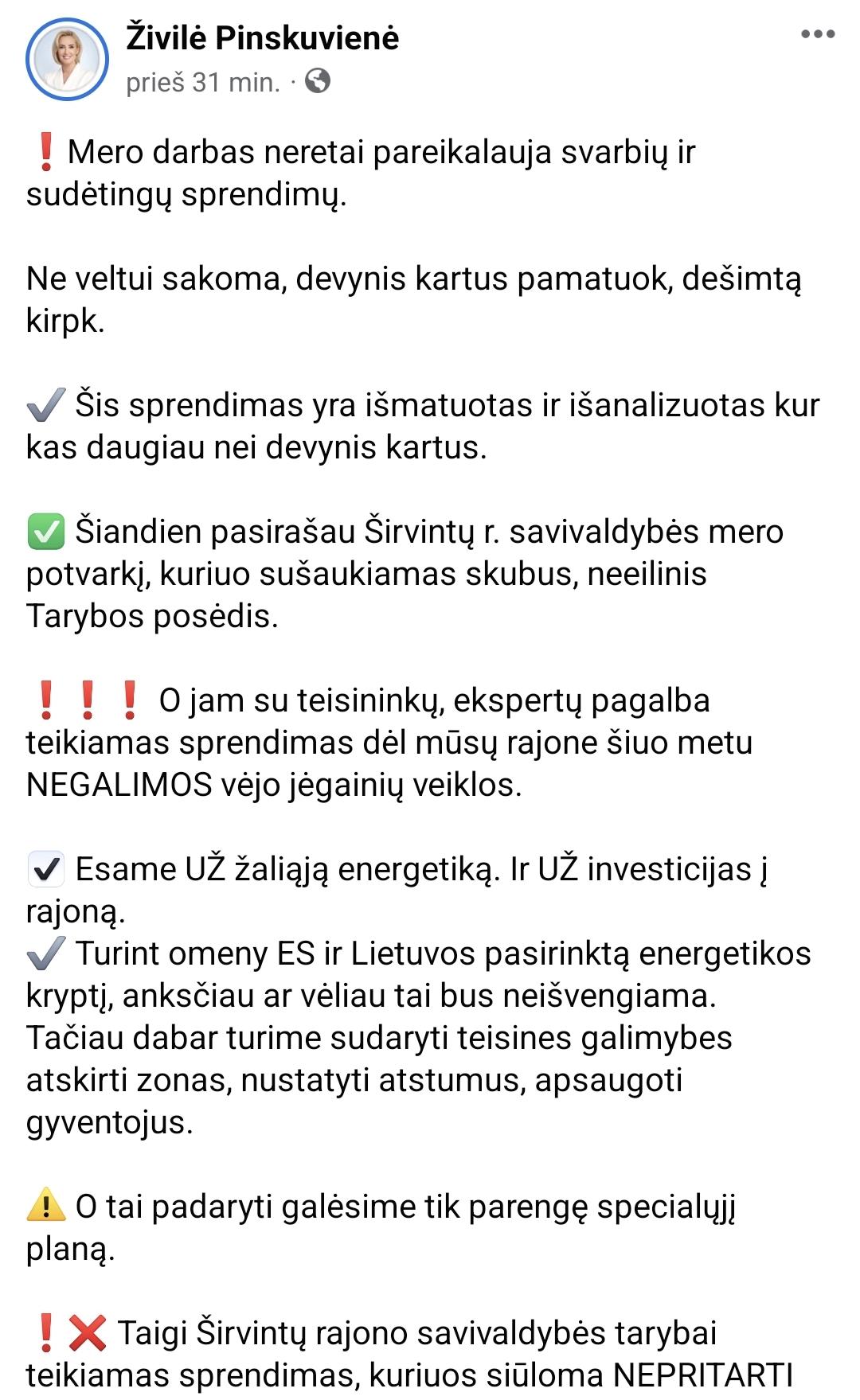Open Živilė Pinskuvienė's profile picture
The width and height of the screenshot is (860, 1400).
point(67,59)
